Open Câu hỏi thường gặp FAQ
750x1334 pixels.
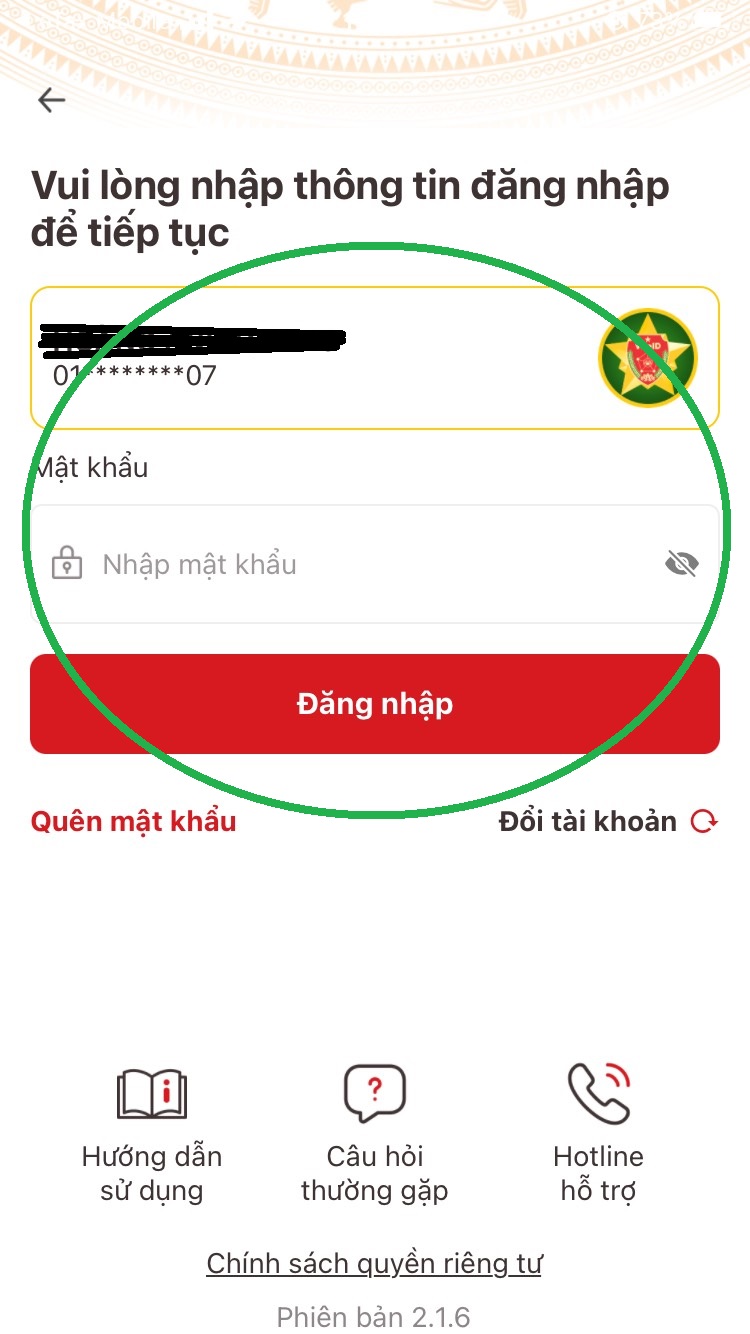tap(375, 1136)
